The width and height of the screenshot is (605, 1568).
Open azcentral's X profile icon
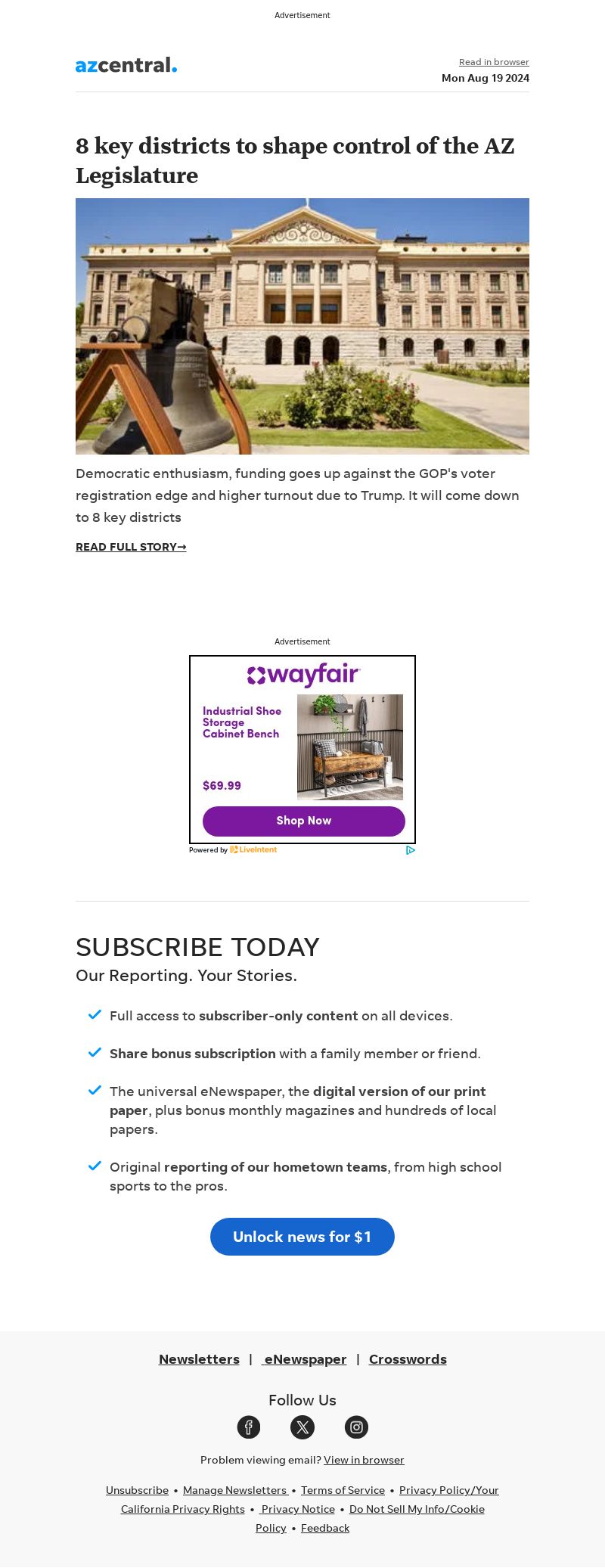pyautogui.click(x=302, y=1427)
